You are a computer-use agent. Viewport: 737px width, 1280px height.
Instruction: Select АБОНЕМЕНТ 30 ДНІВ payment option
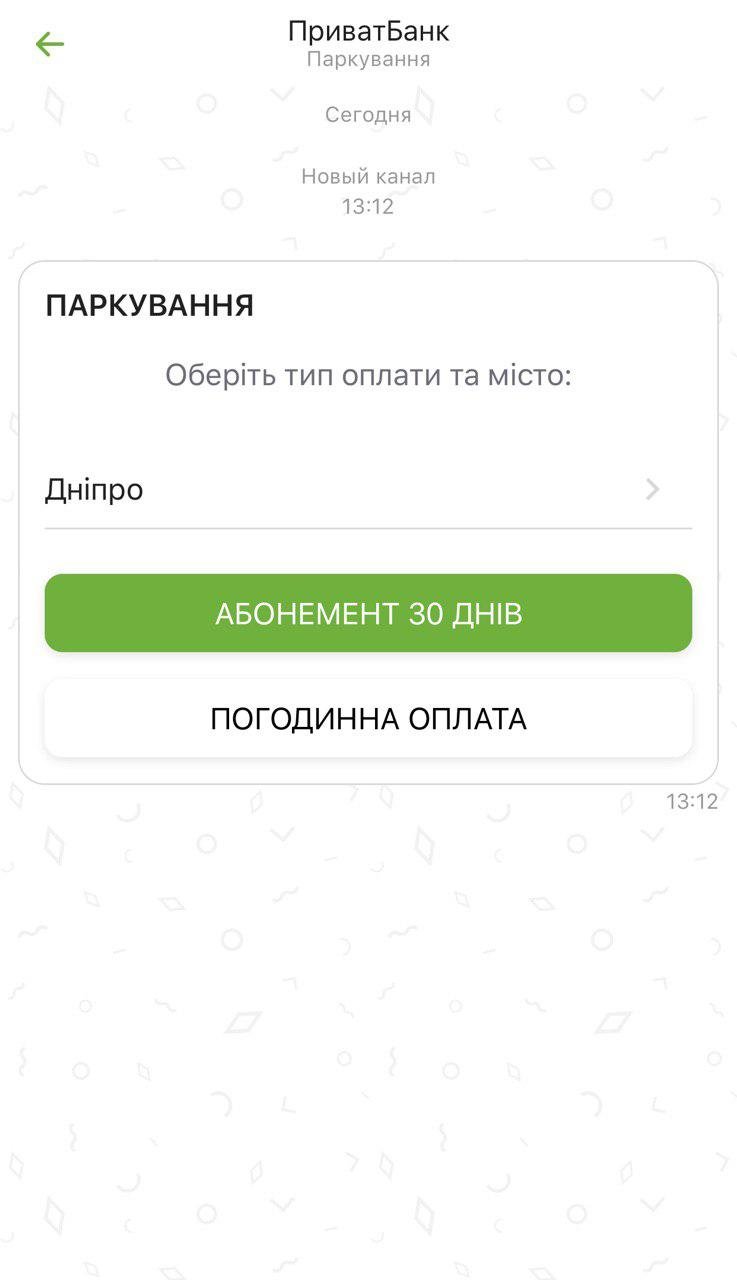368,613
